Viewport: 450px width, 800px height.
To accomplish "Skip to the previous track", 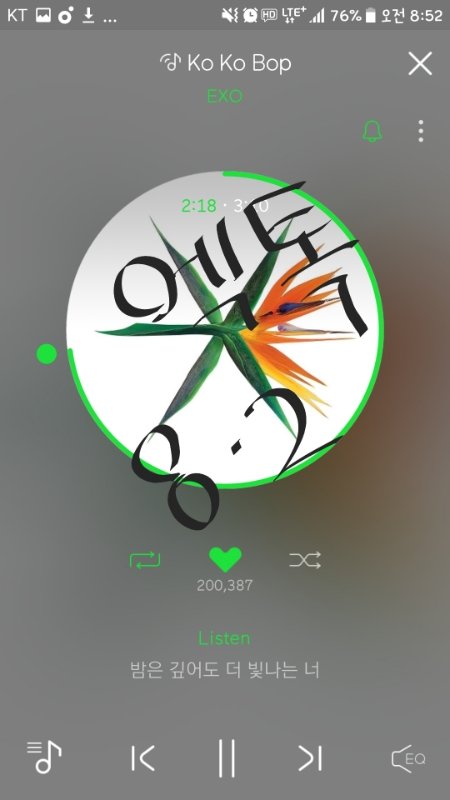I will [x=142, y=758].
